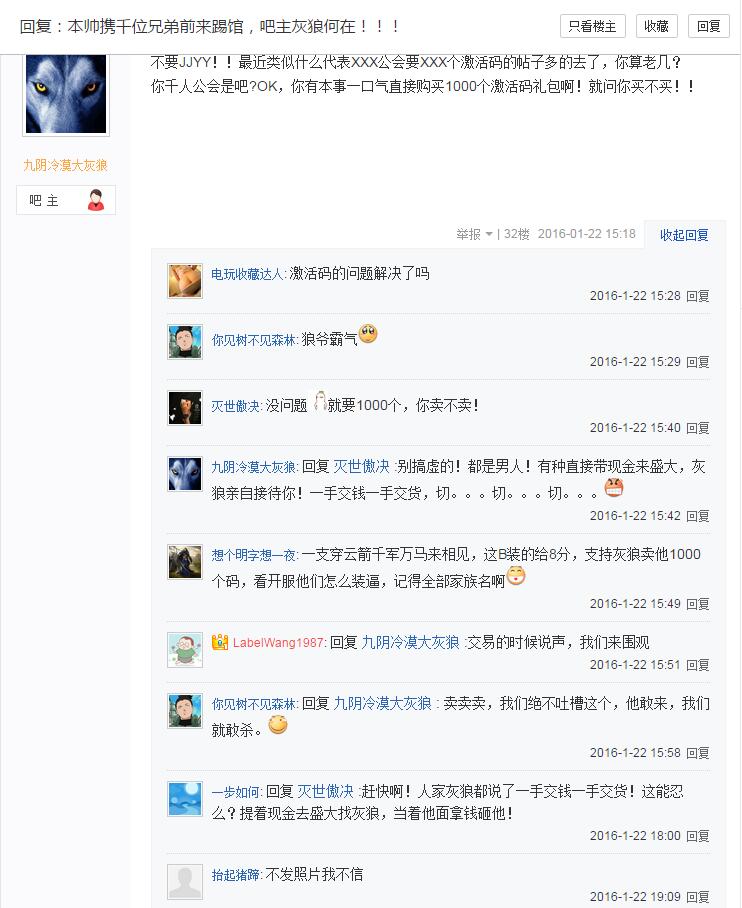This screenshot has height=908, width=742.
Task: Collapse replies via 收起回复
Action: [684, 235]
